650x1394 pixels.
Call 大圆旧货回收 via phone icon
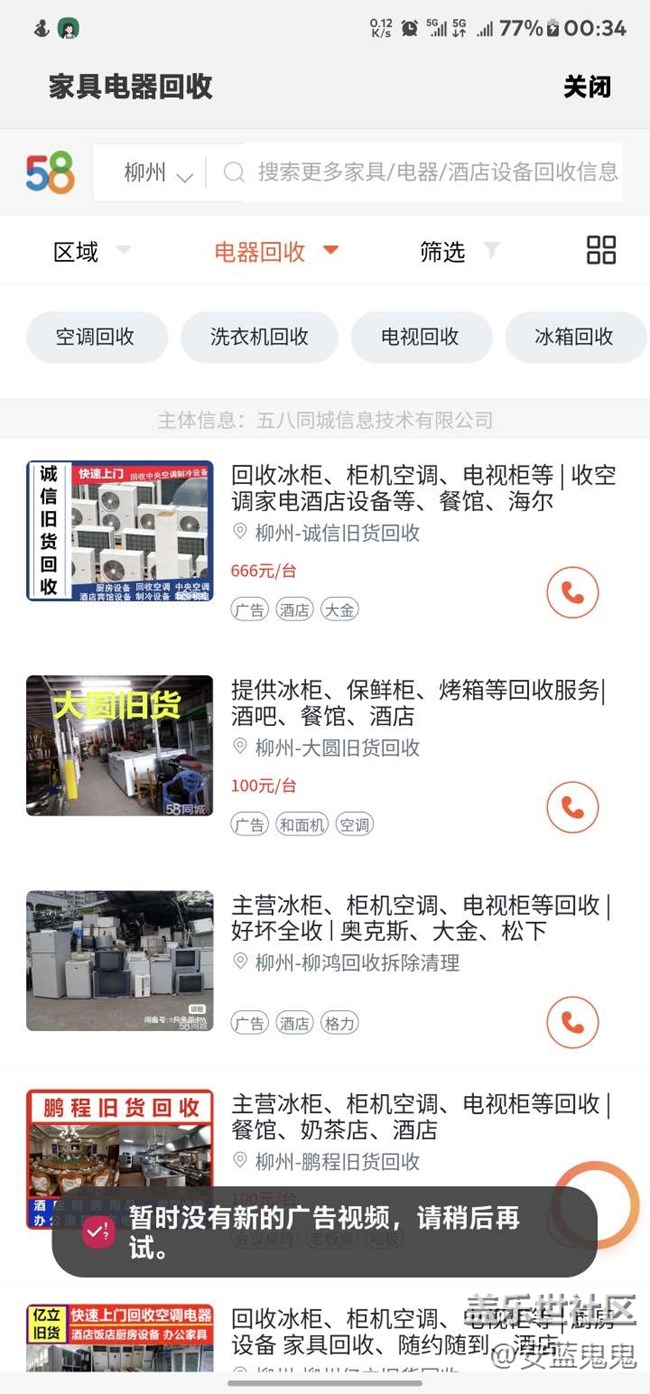572,807
